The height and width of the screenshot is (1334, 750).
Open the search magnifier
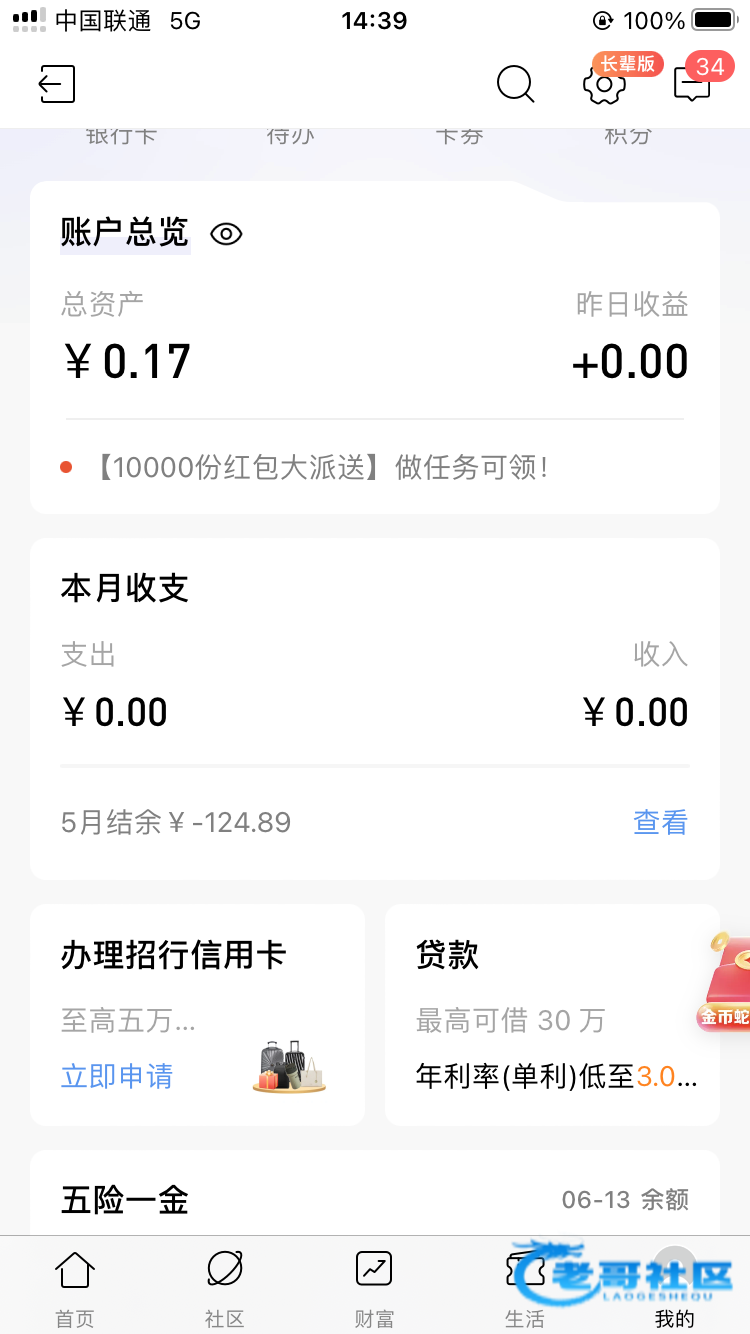[515, 84]
